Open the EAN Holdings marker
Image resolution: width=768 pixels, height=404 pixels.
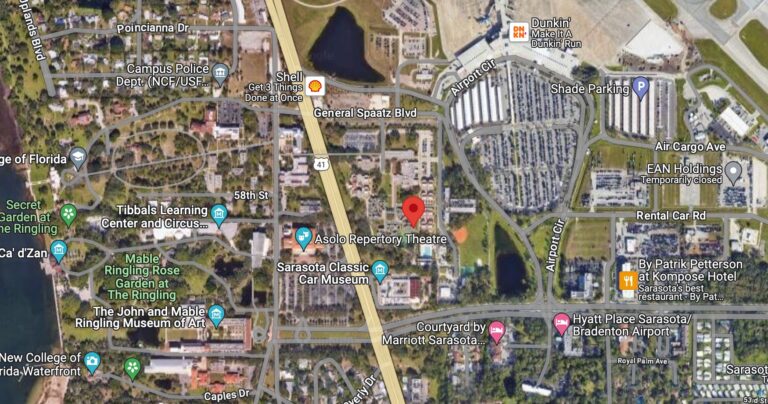pos(733,172)
